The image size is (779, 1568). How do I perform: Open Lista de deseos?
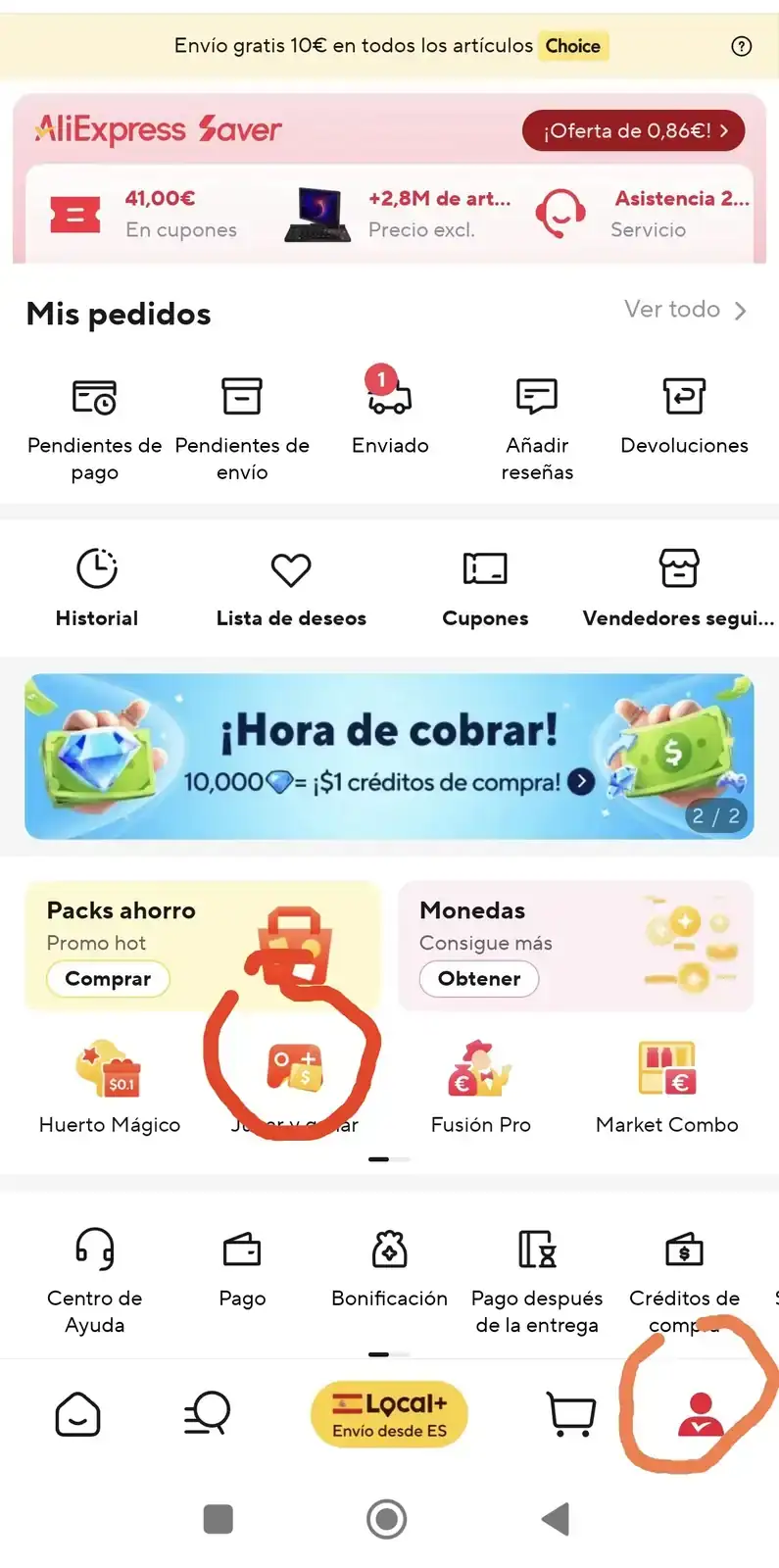pyautogui.click(x=291, y=588)
